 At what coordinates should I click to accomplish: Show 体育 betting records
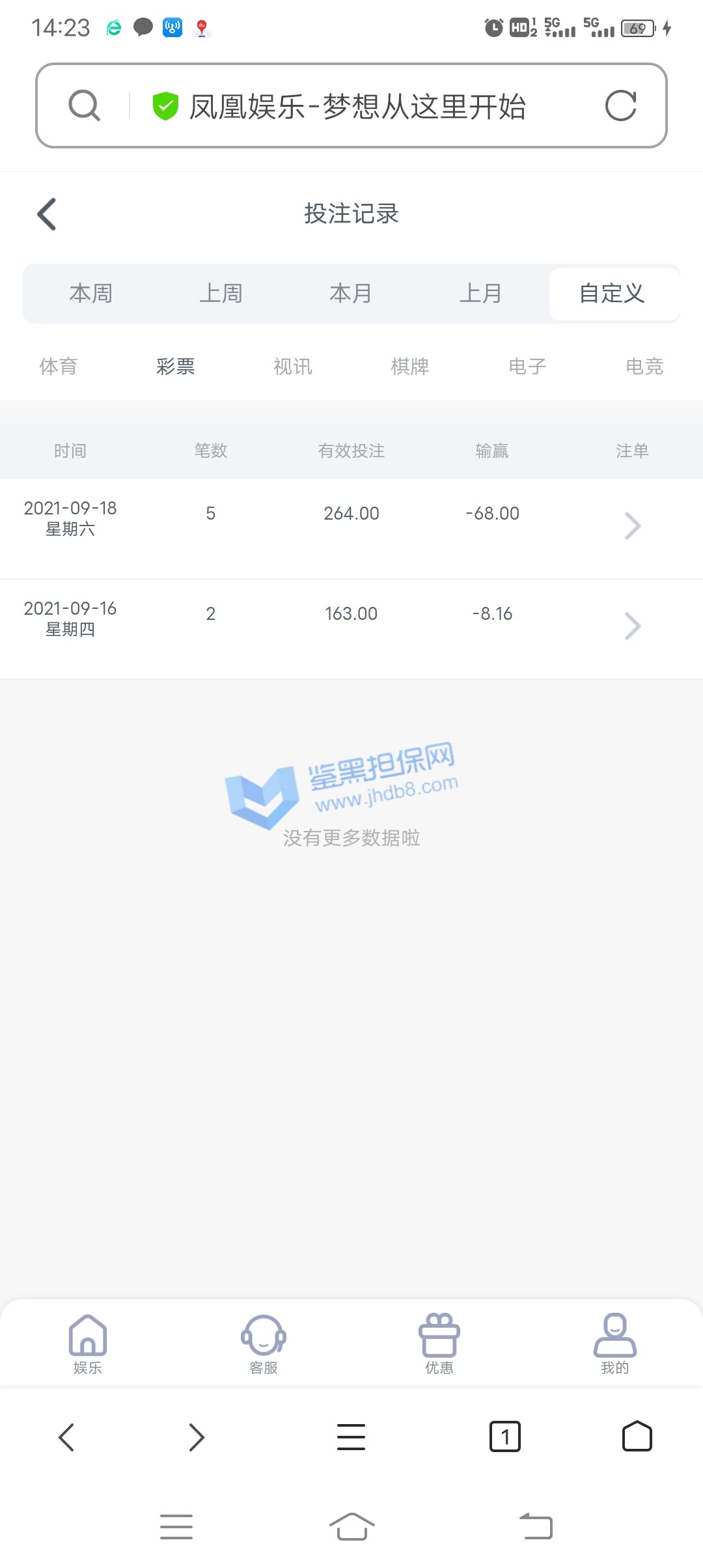coord(59,367)
